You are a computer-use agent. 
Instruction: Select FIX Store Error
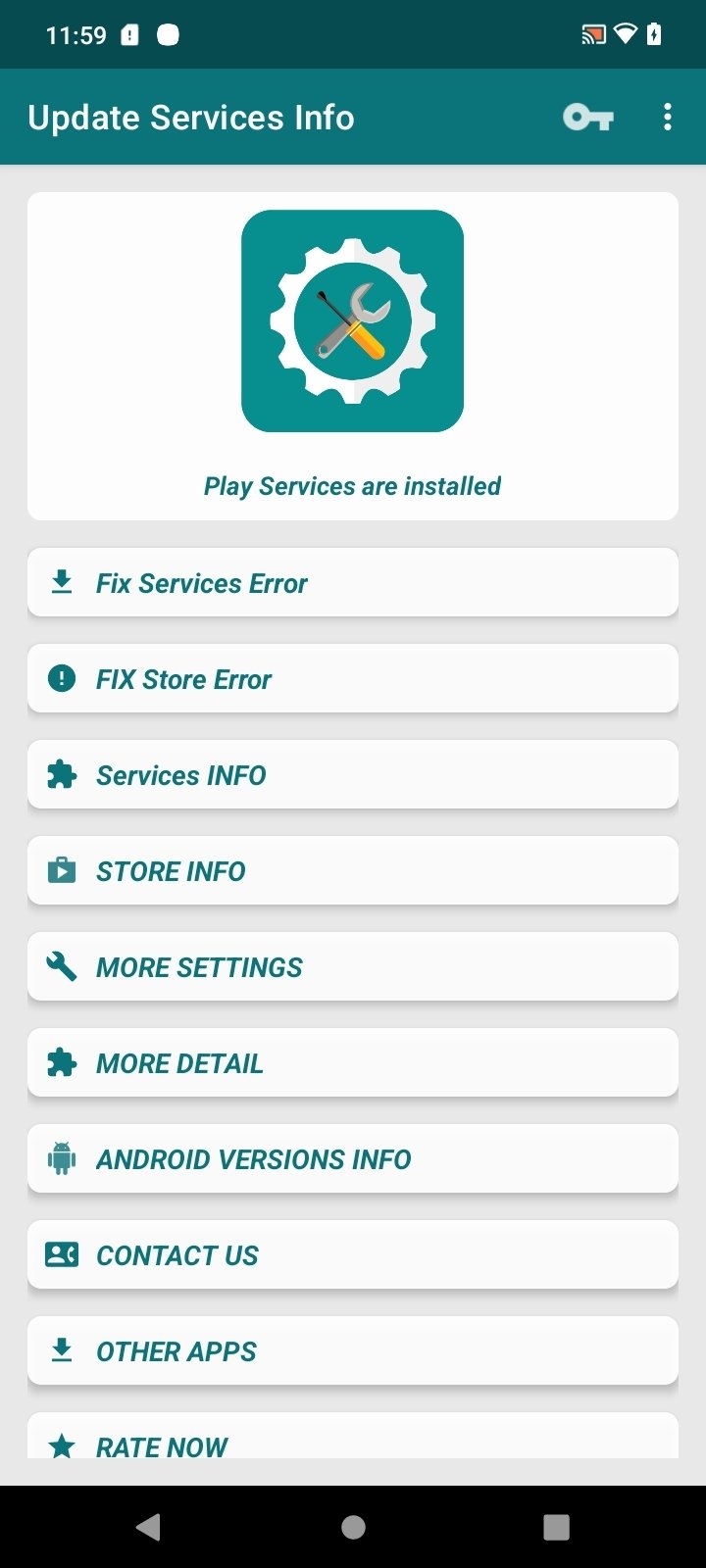353,679
